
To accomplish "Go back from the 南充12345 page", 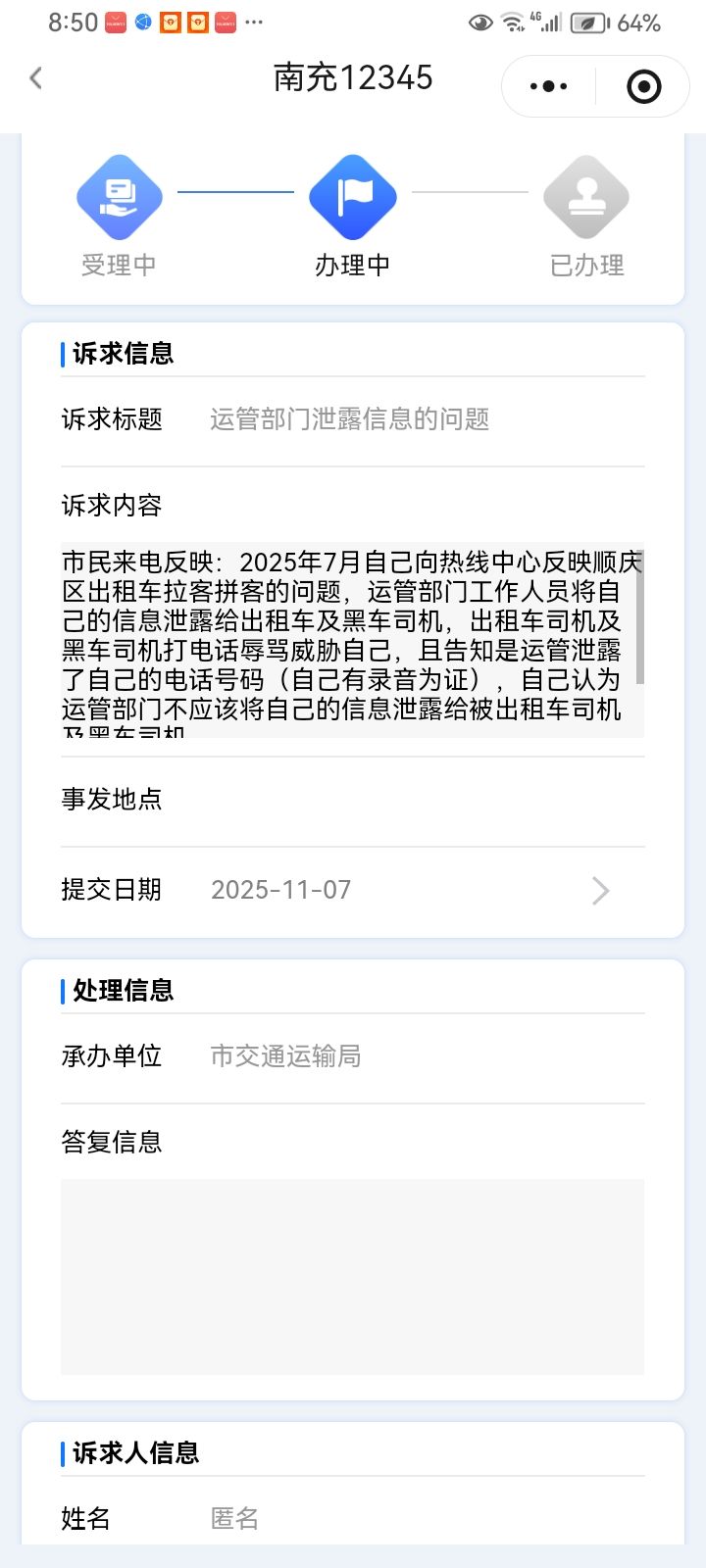I will click(x=36, y=78).
